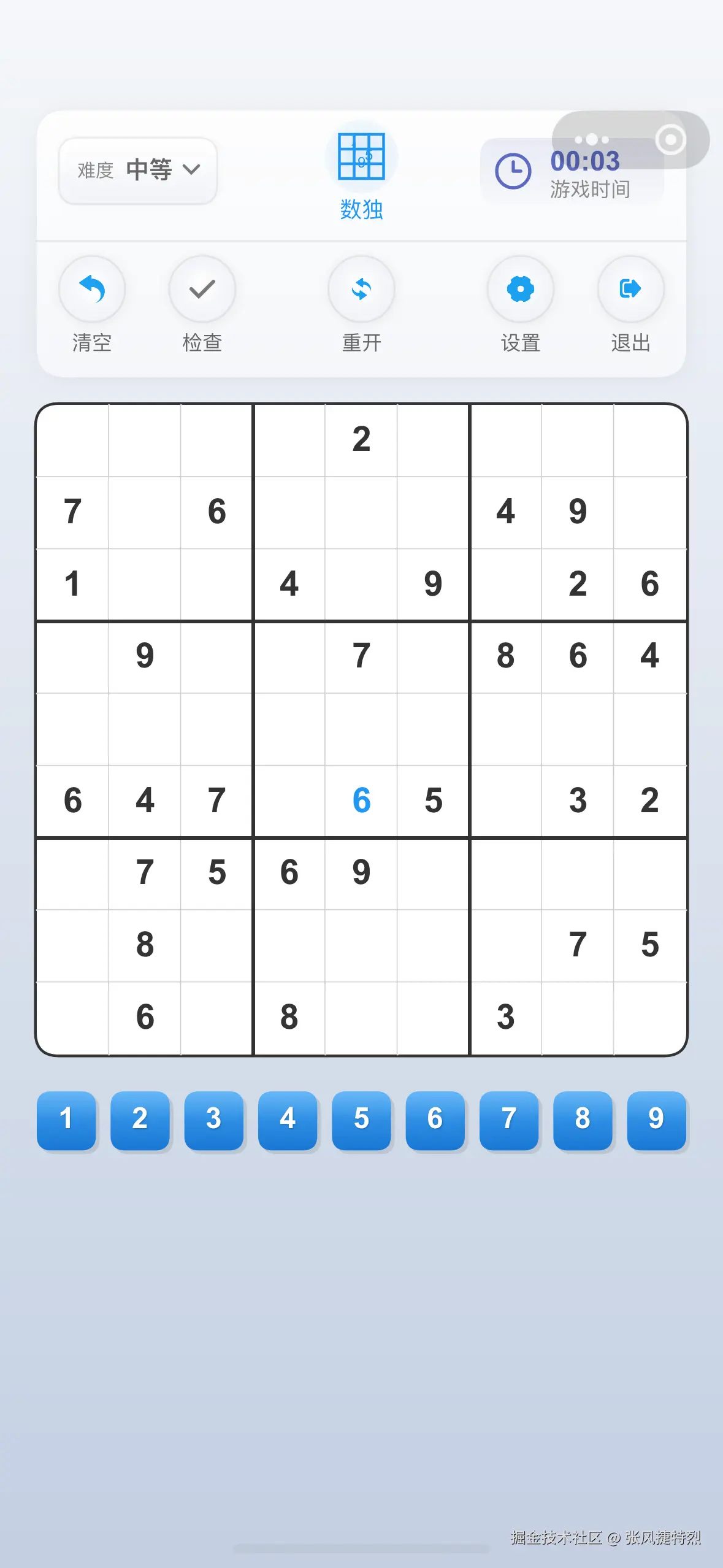Close the mini program via target icon
Screen dimensions: 723x1568
point(670,140)
